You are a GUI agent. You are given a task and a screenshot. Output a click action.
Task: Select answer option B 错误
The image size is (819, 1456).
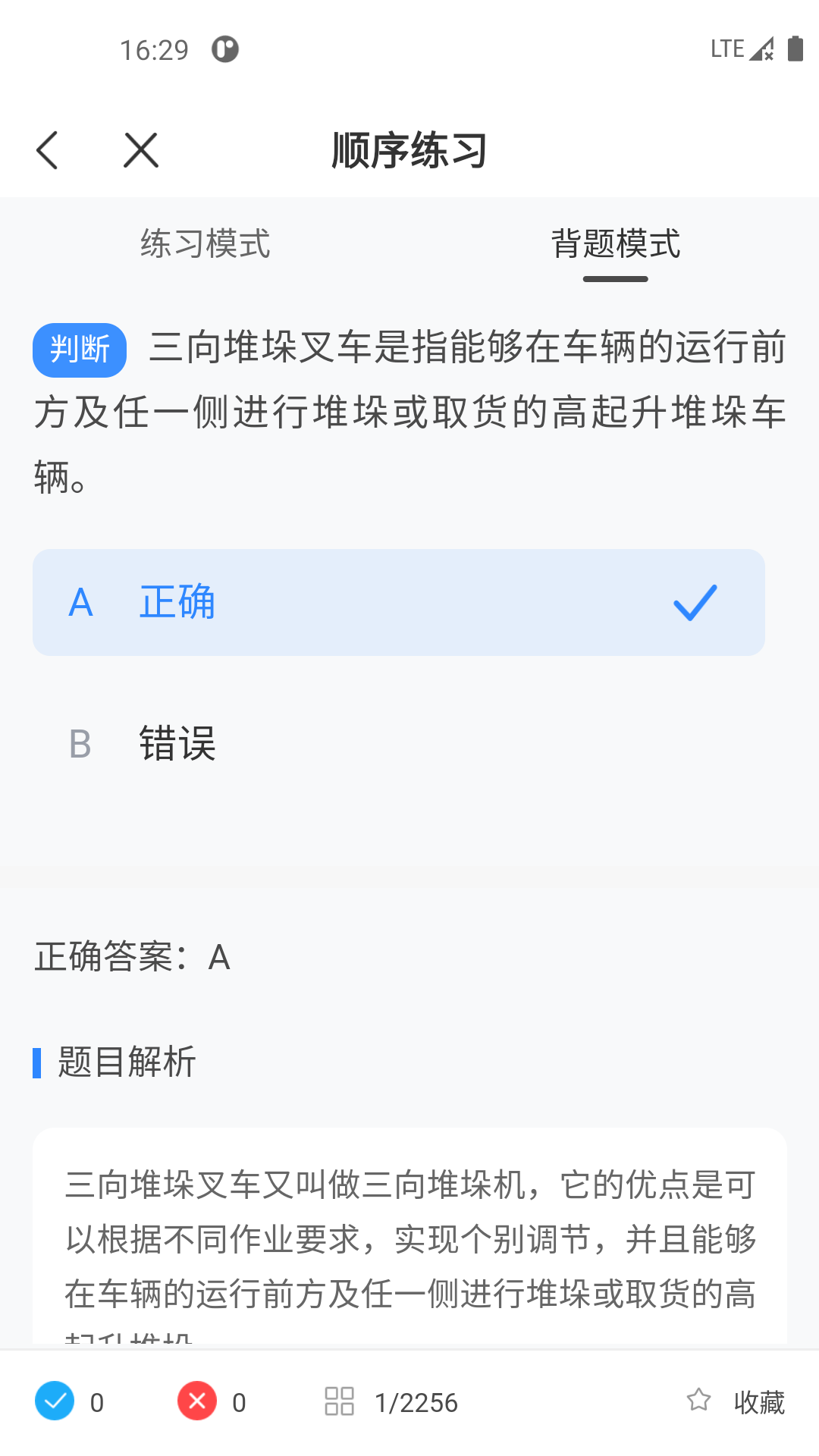pyautogui.click(x=400, y=745)
